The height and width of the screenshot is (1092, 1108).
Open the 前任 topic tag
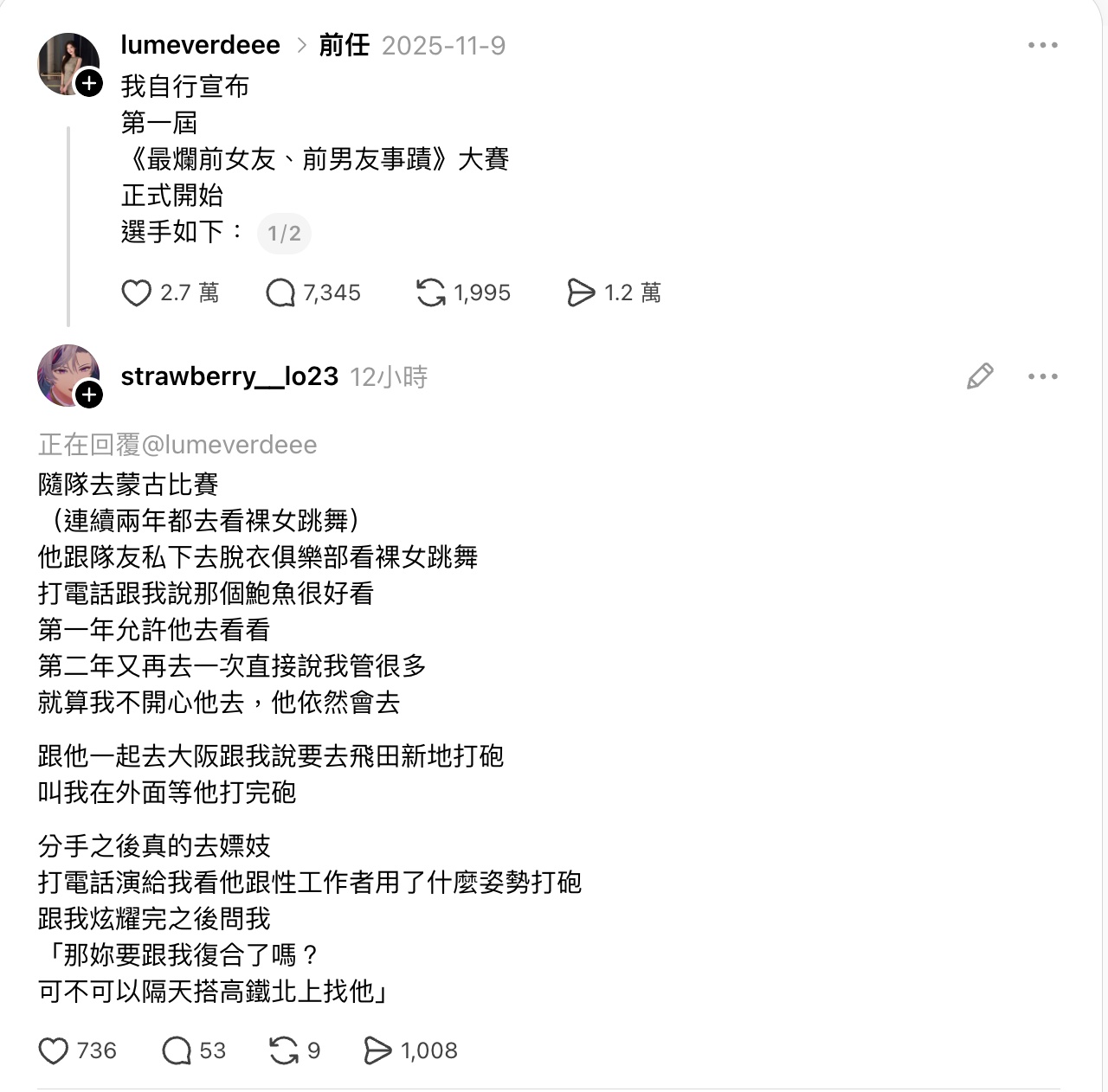tap(344, 45)
